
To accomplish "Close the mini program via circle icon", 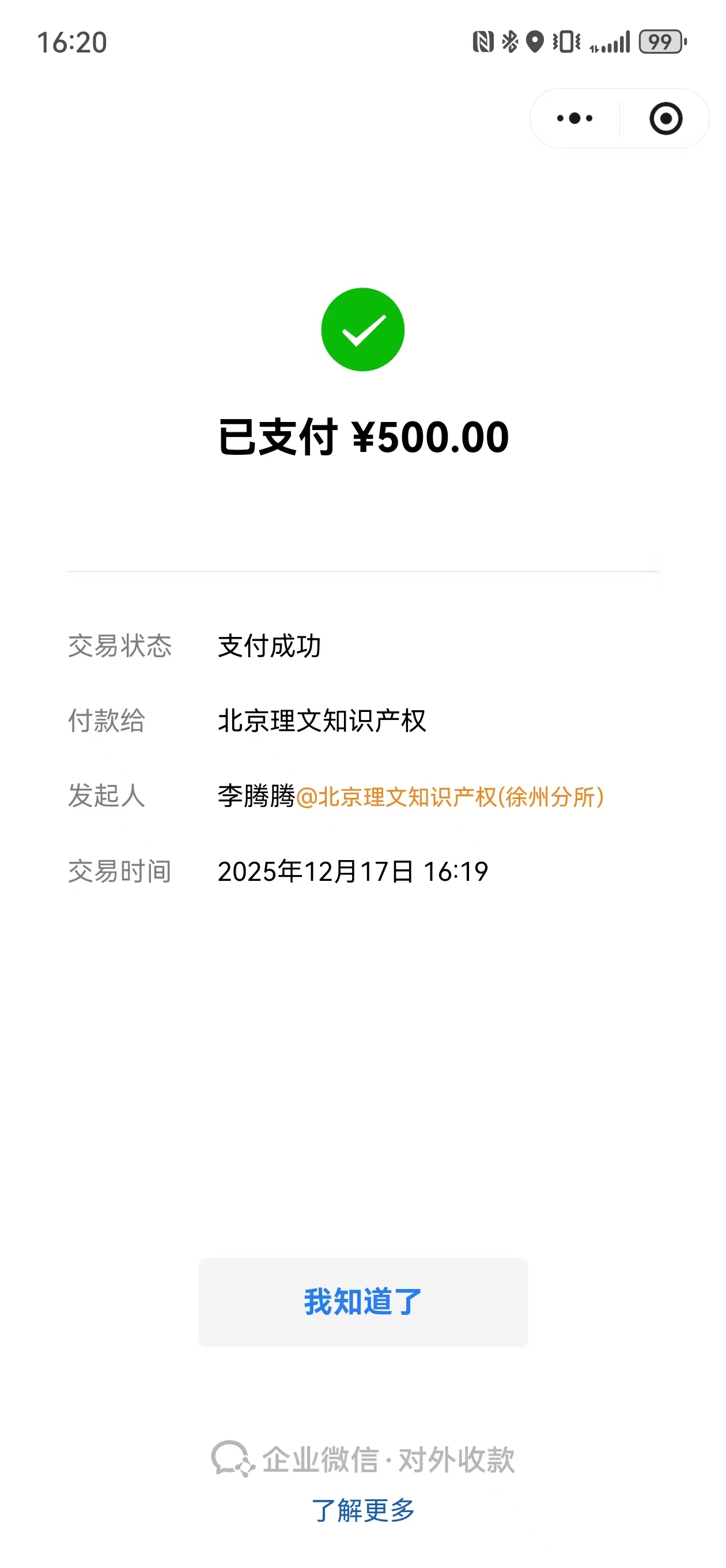I will (x=665, y=118).
